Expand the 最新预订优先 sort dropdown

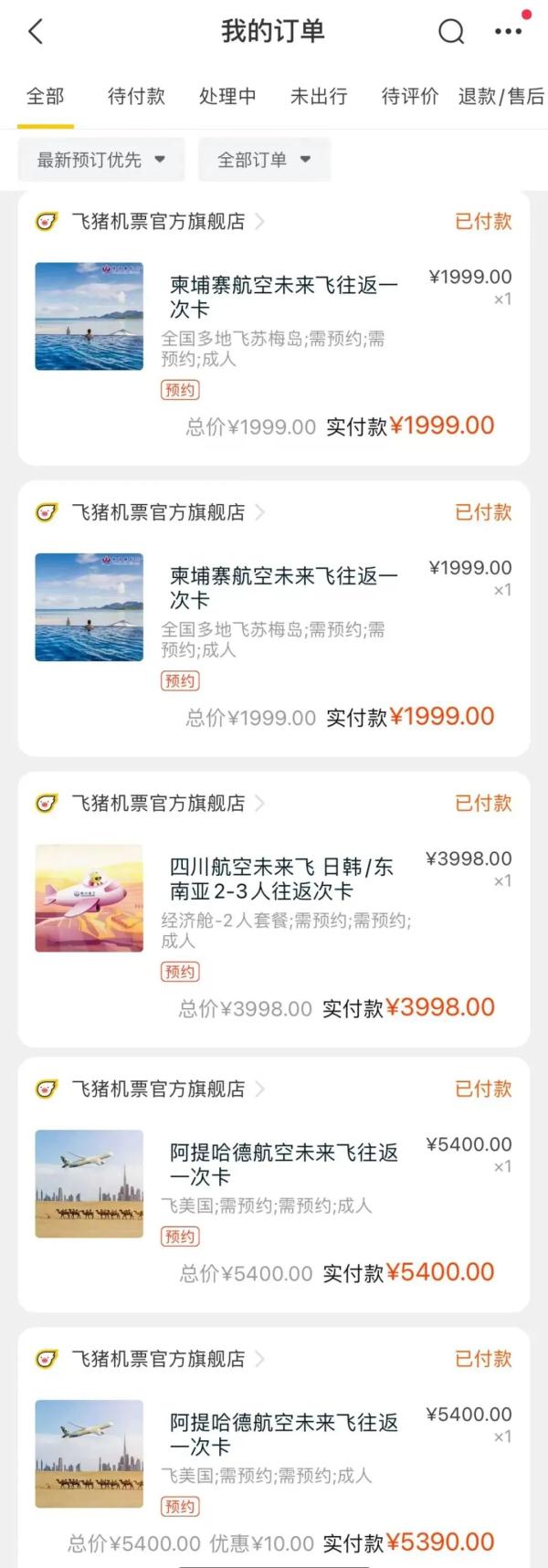(x=100, y=160)
